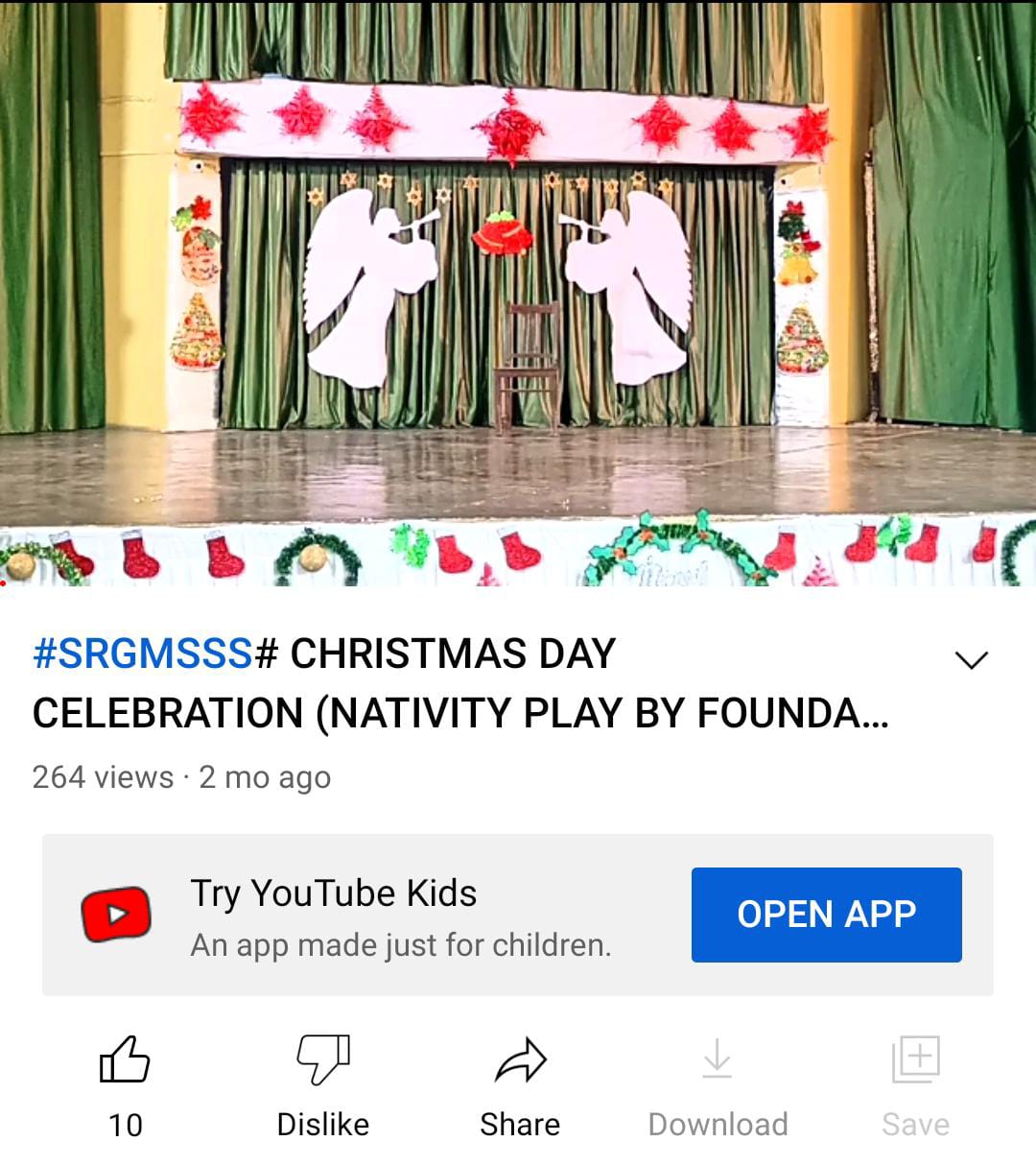This screenshot has height=1165, width=1036.
Task: Tap the video player to show controls
Action: 518,293
